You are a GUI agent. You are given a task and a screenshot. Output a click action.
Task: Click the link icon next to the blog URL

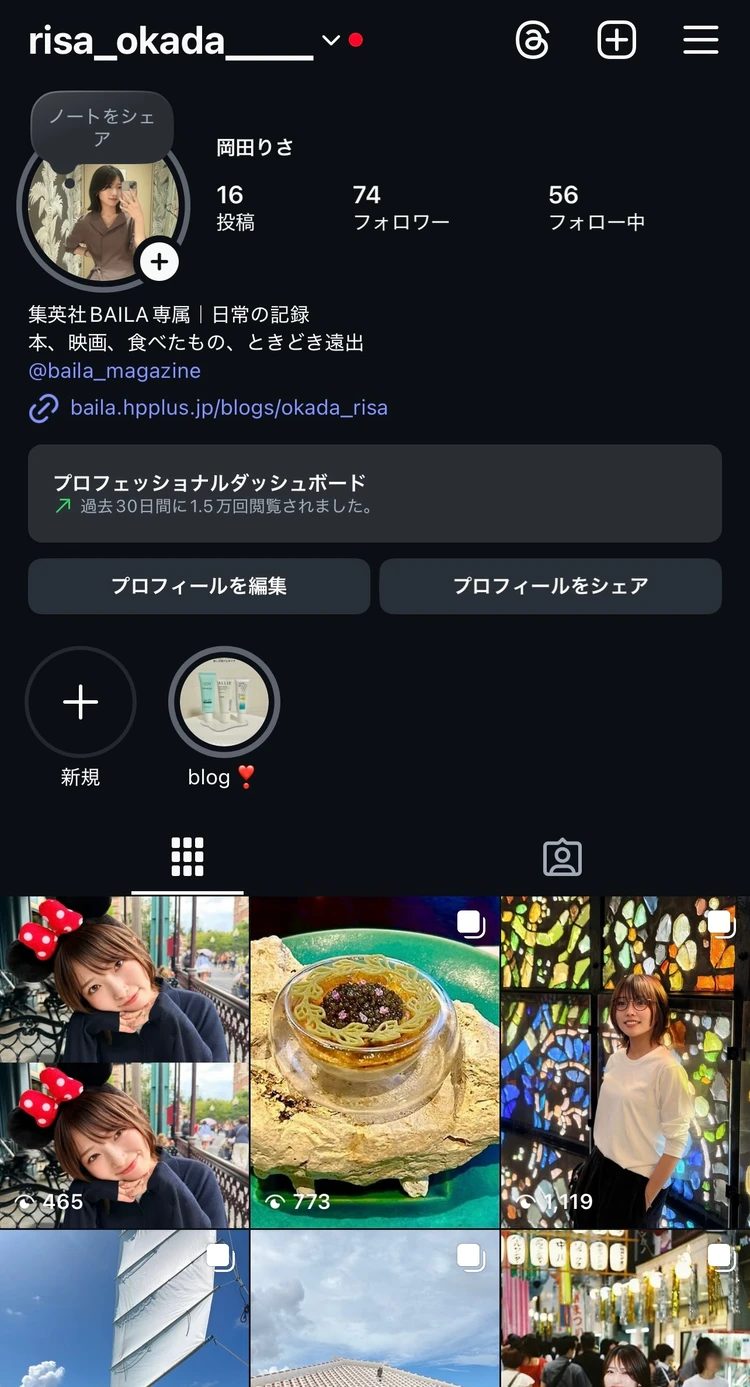[42, 408]
